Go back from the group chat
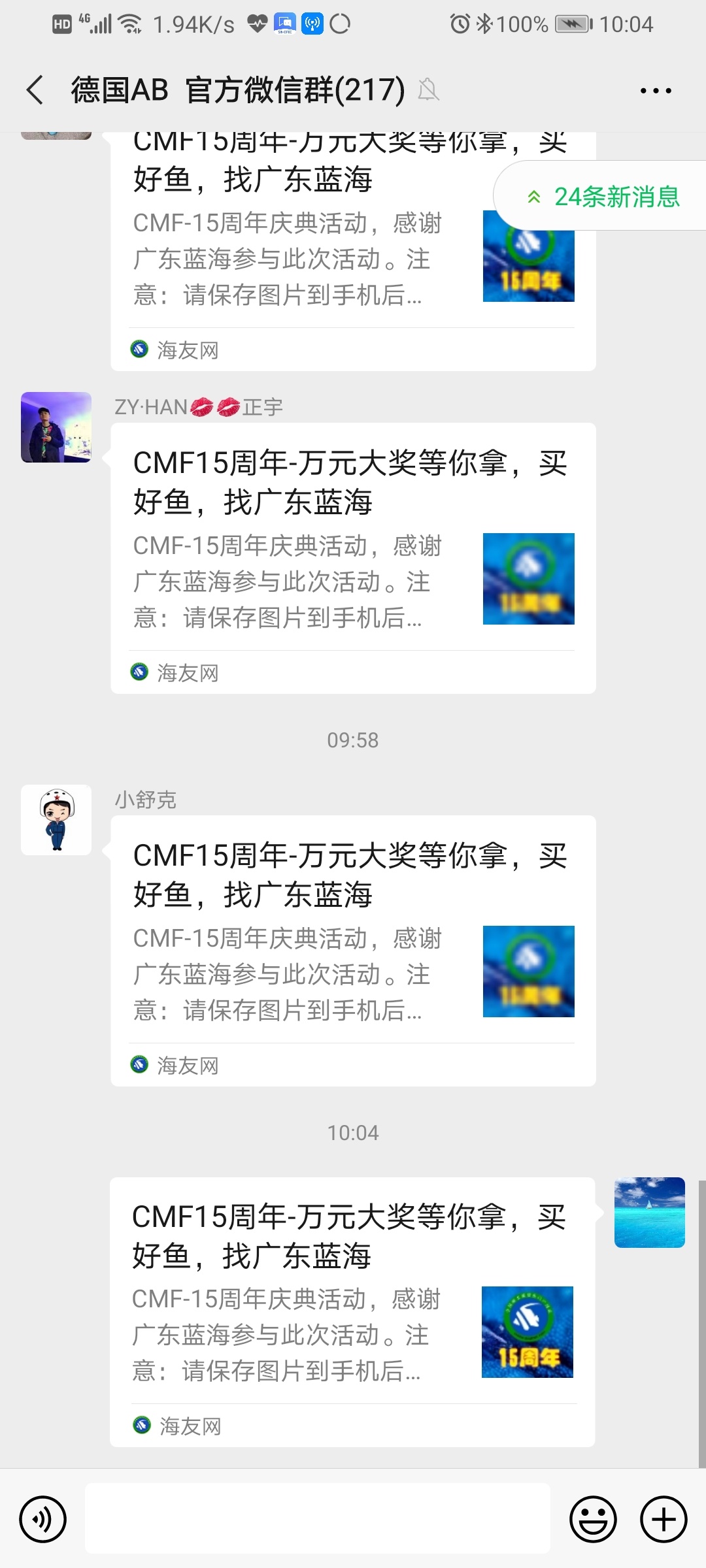706x1568 pixels. (x=35, y=90)
